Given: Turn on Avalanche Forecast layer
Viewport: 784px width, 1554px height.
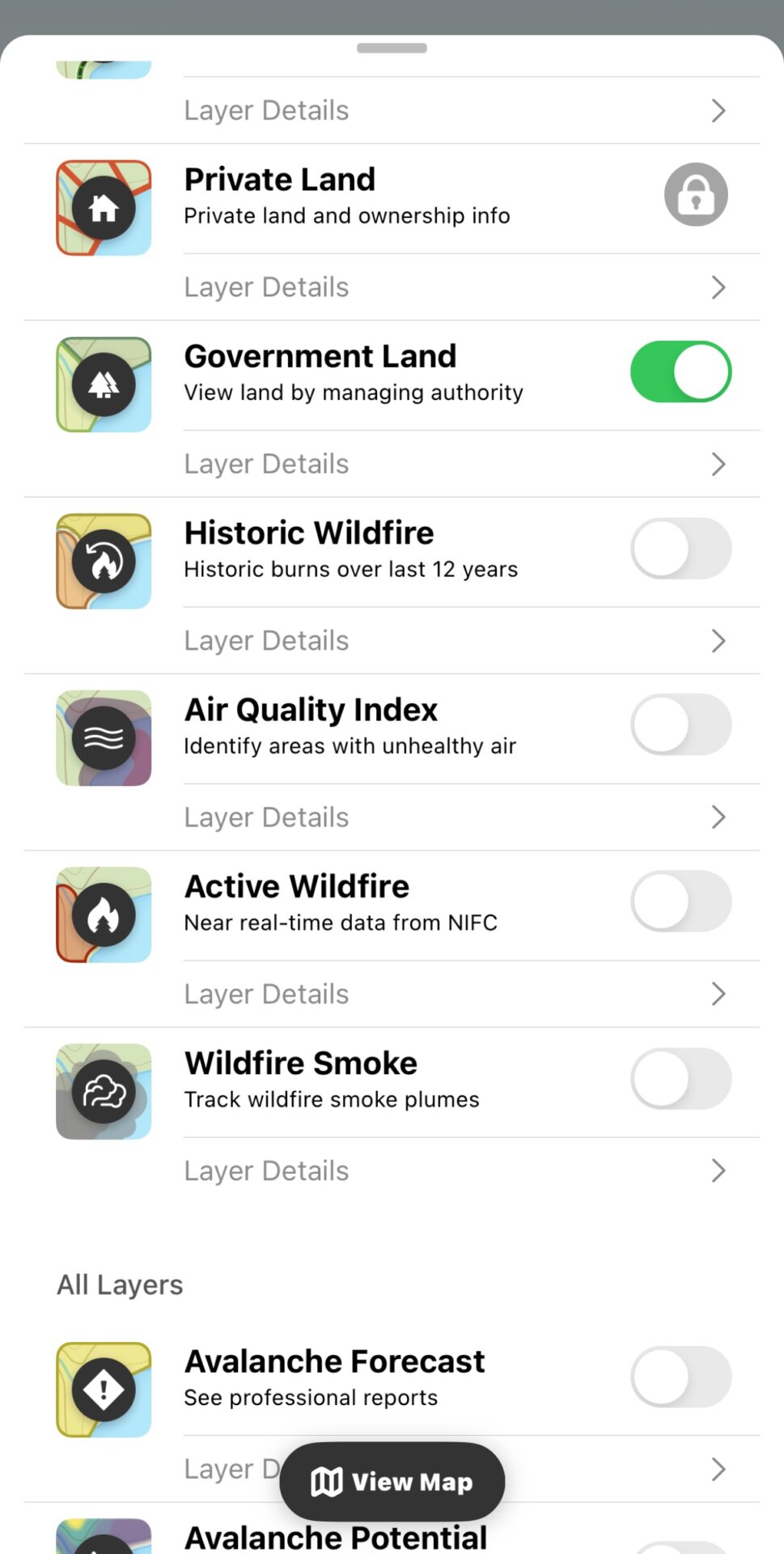Looking at the screenshot, I should click(681, 1377).
